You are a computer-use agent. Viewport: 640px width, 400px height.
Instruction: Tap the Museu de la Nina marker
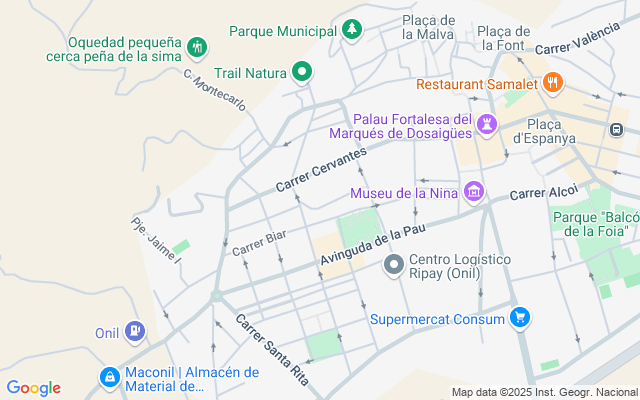[x=474, y=192]
